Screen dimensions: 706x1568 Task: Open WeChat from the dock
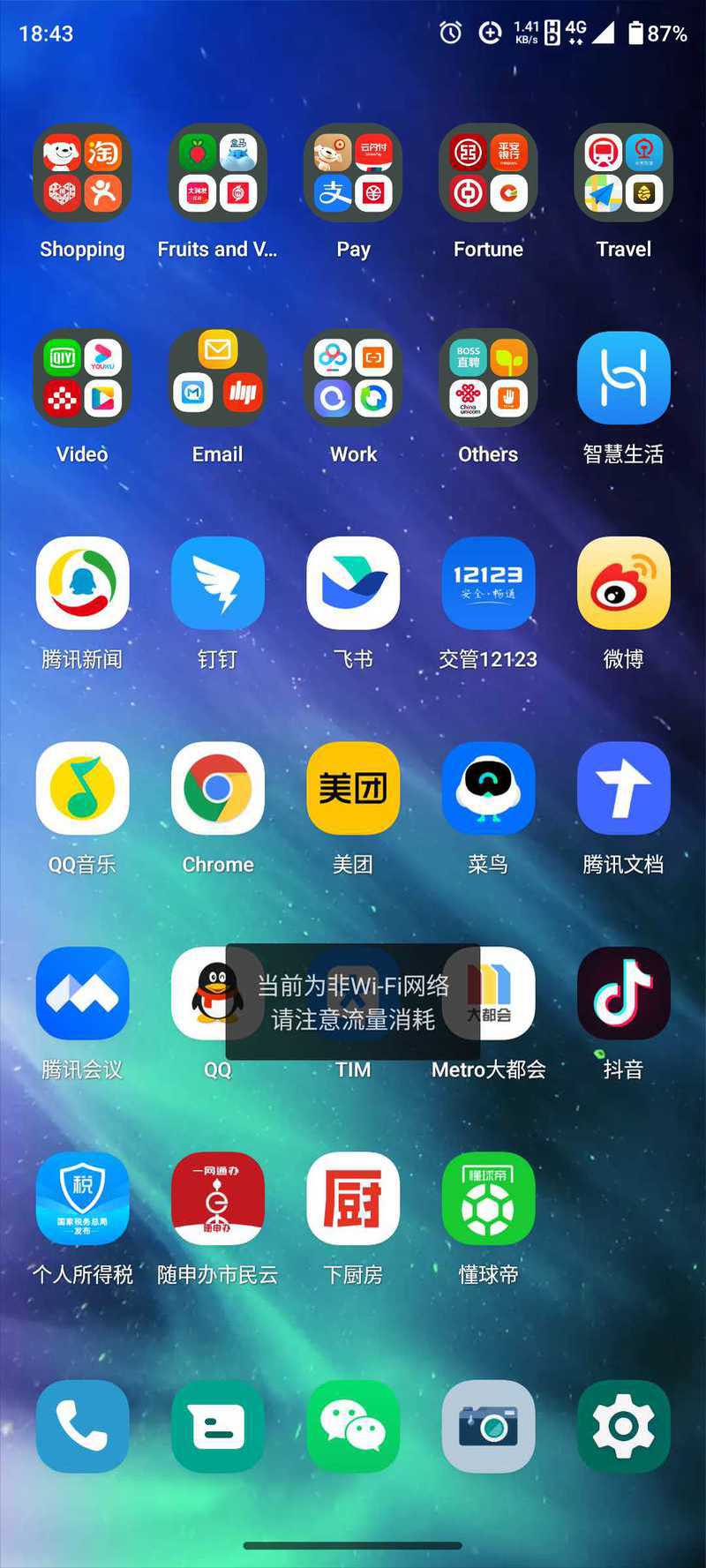tap(353, 1427)
